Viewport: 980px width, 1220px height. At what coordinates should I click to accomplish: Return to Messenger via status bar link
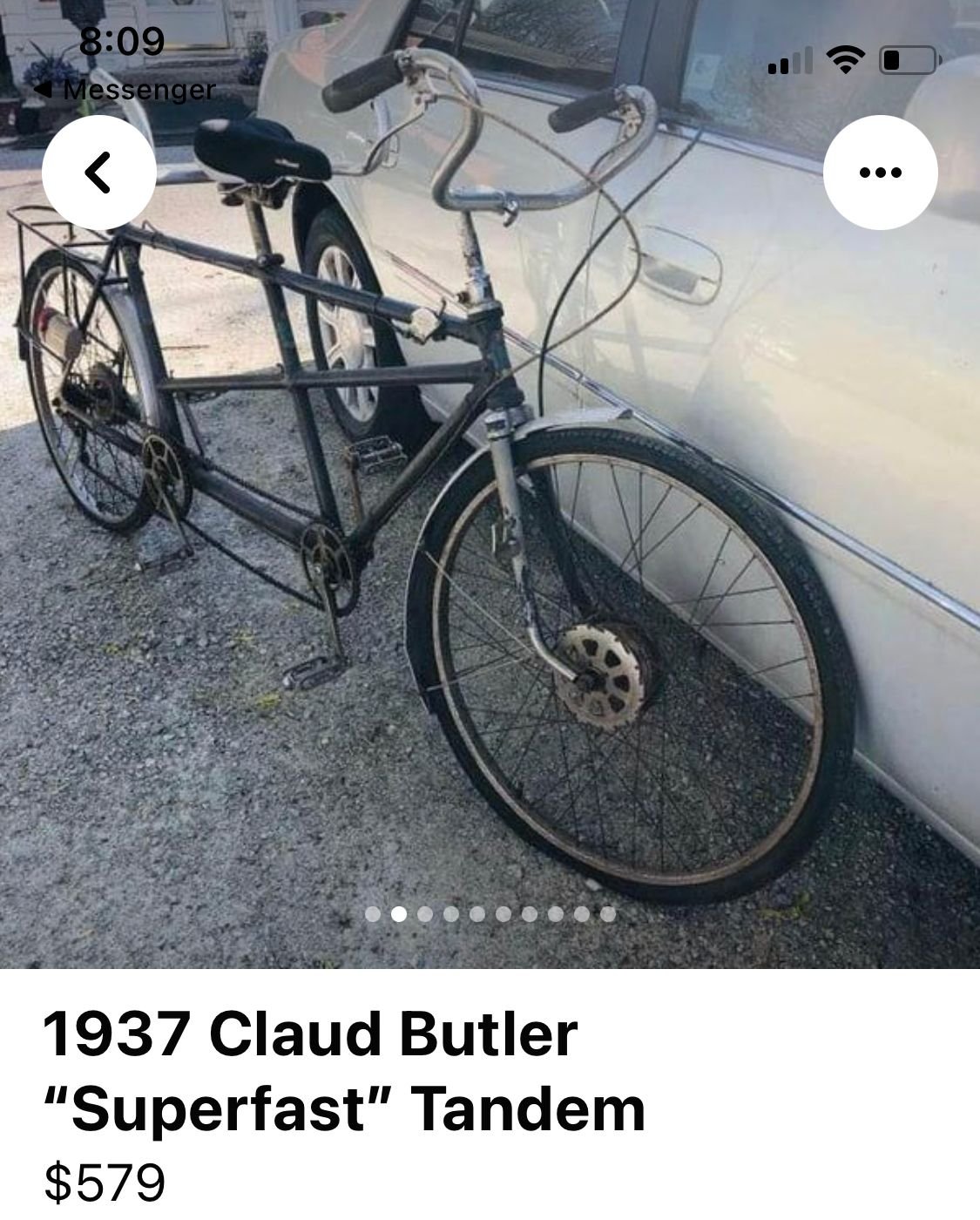click(x=126, y=90)
